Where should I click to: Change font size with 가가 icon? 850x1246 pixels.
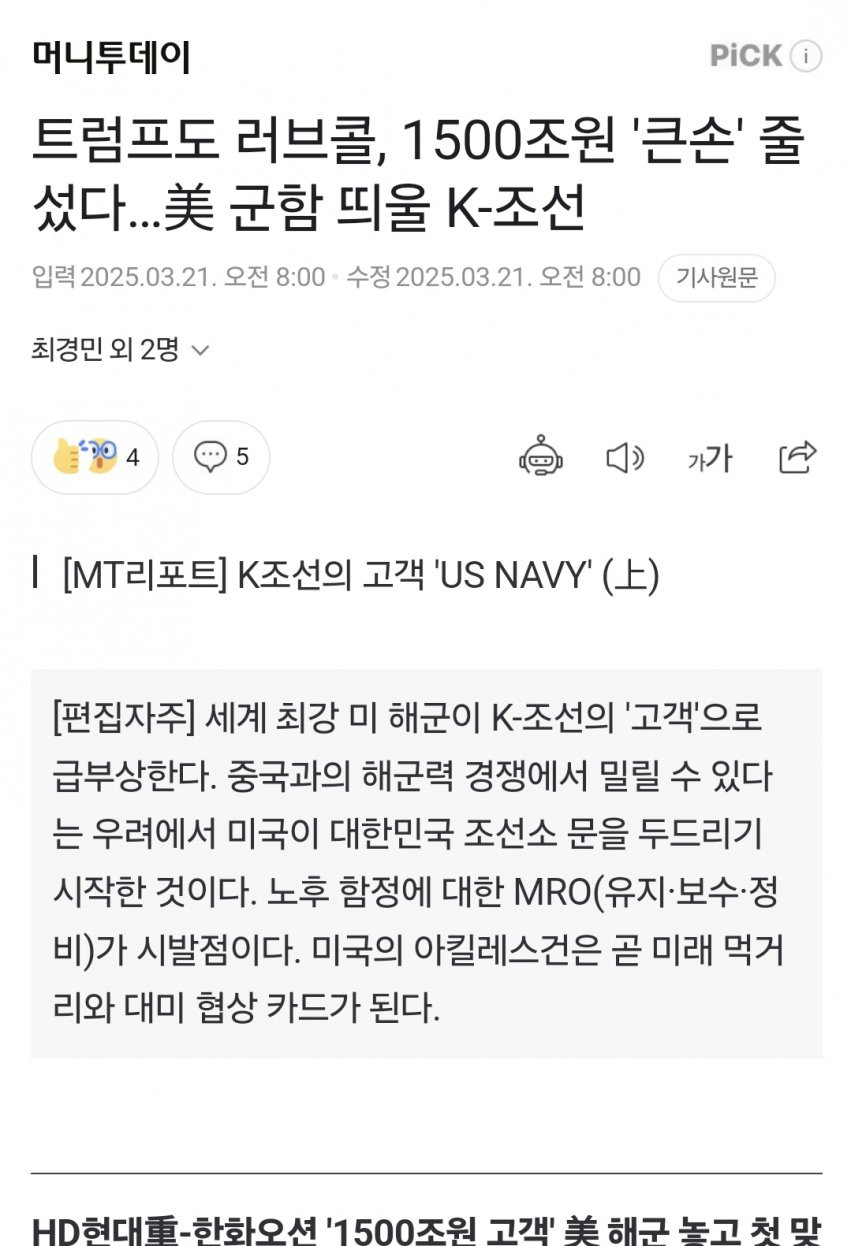click(710, 458)
